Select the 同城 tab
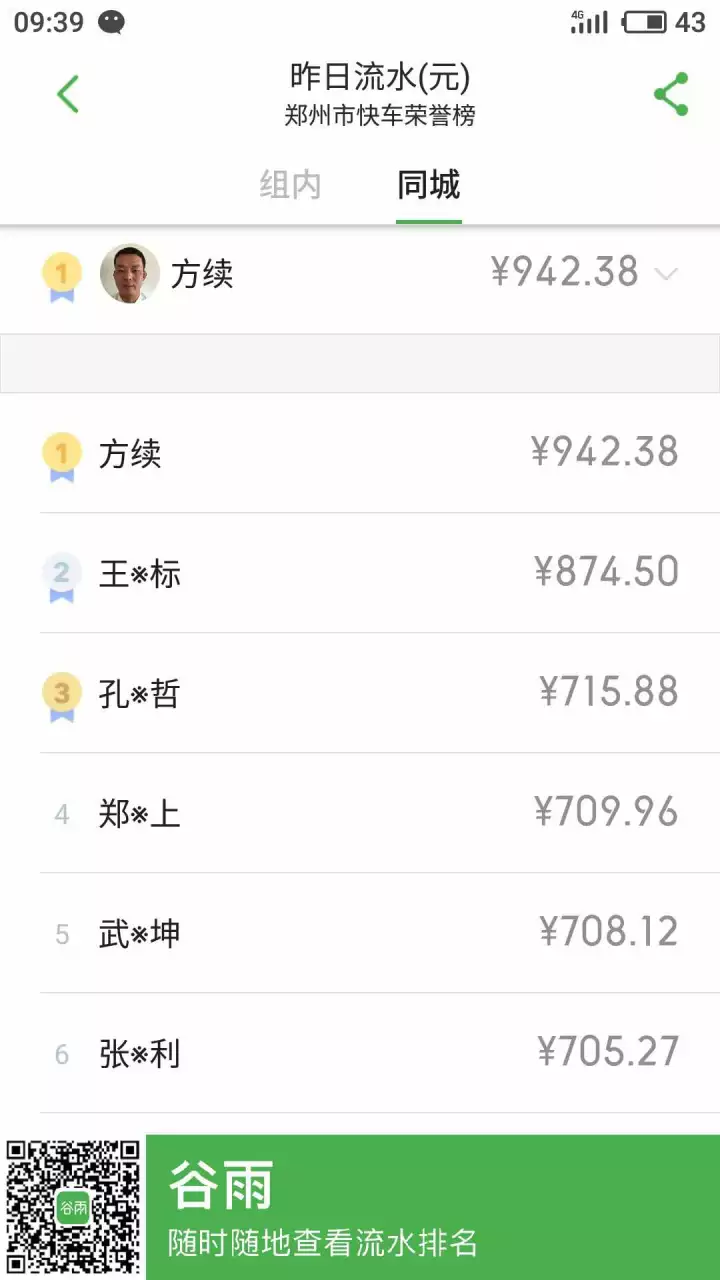720x1280 pixels. point(429,185)
